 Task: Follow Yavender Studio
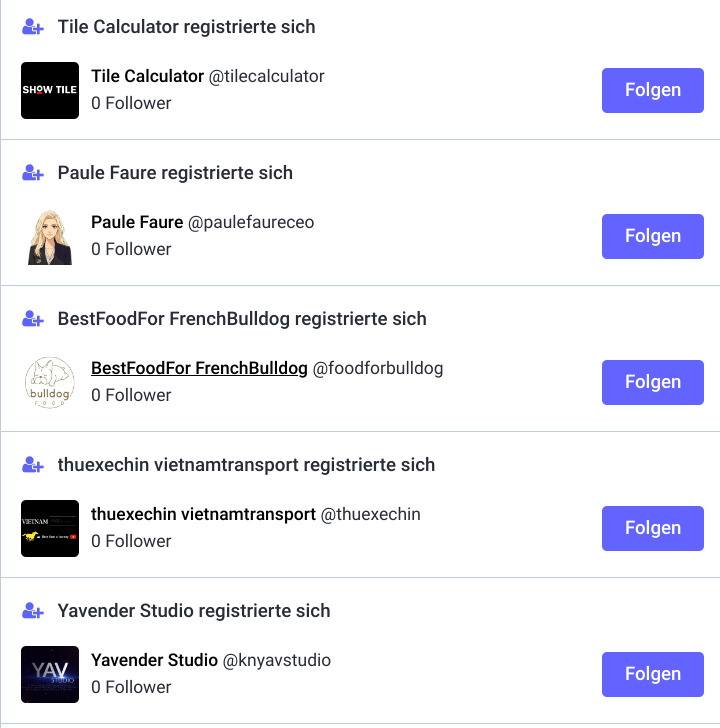(652, 674)
